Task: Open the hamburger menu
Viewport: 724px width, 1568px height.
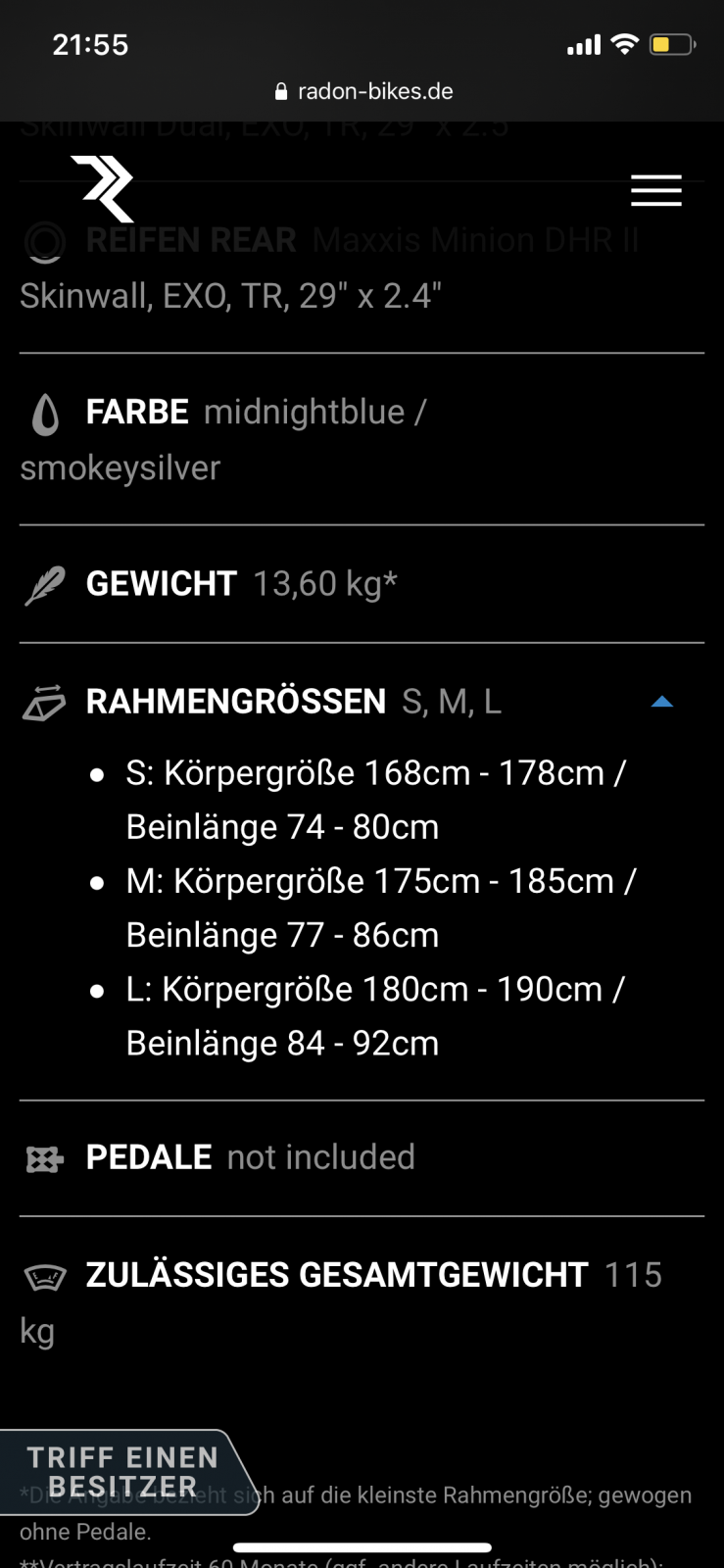Action: coord(655,190)
